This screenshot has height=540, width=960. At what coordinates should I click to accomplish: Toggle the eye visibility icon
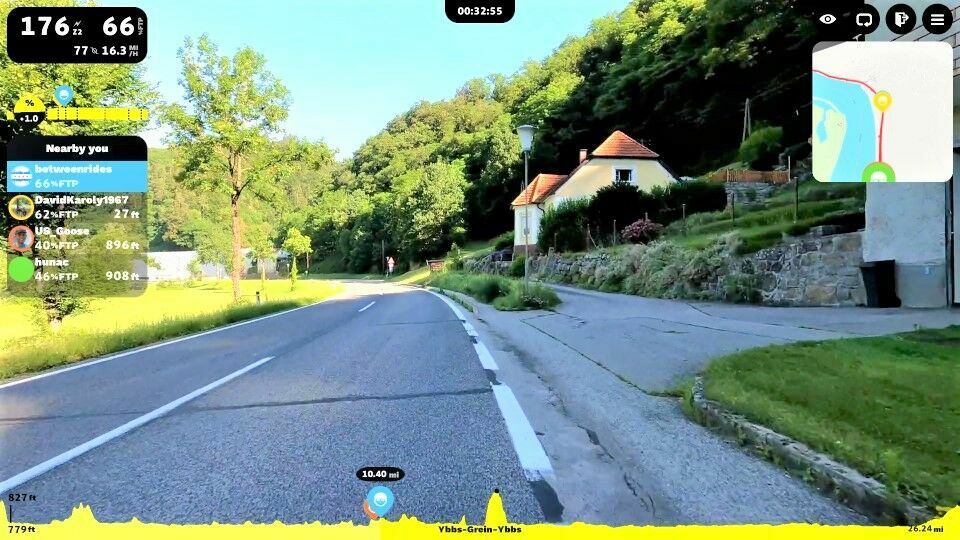coord(828,19)
